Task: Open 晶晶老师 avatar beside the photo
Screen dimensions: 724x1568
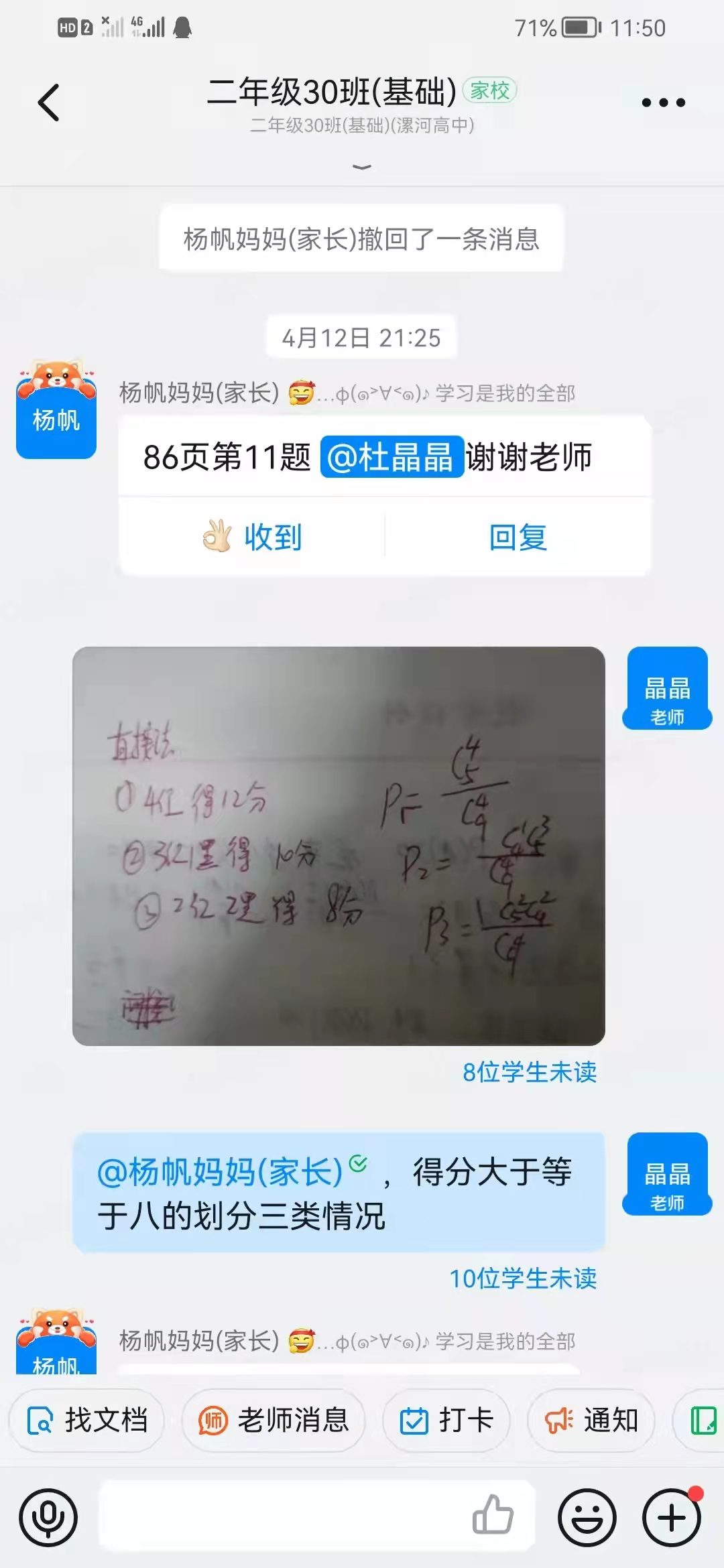Action: point(667,688)
